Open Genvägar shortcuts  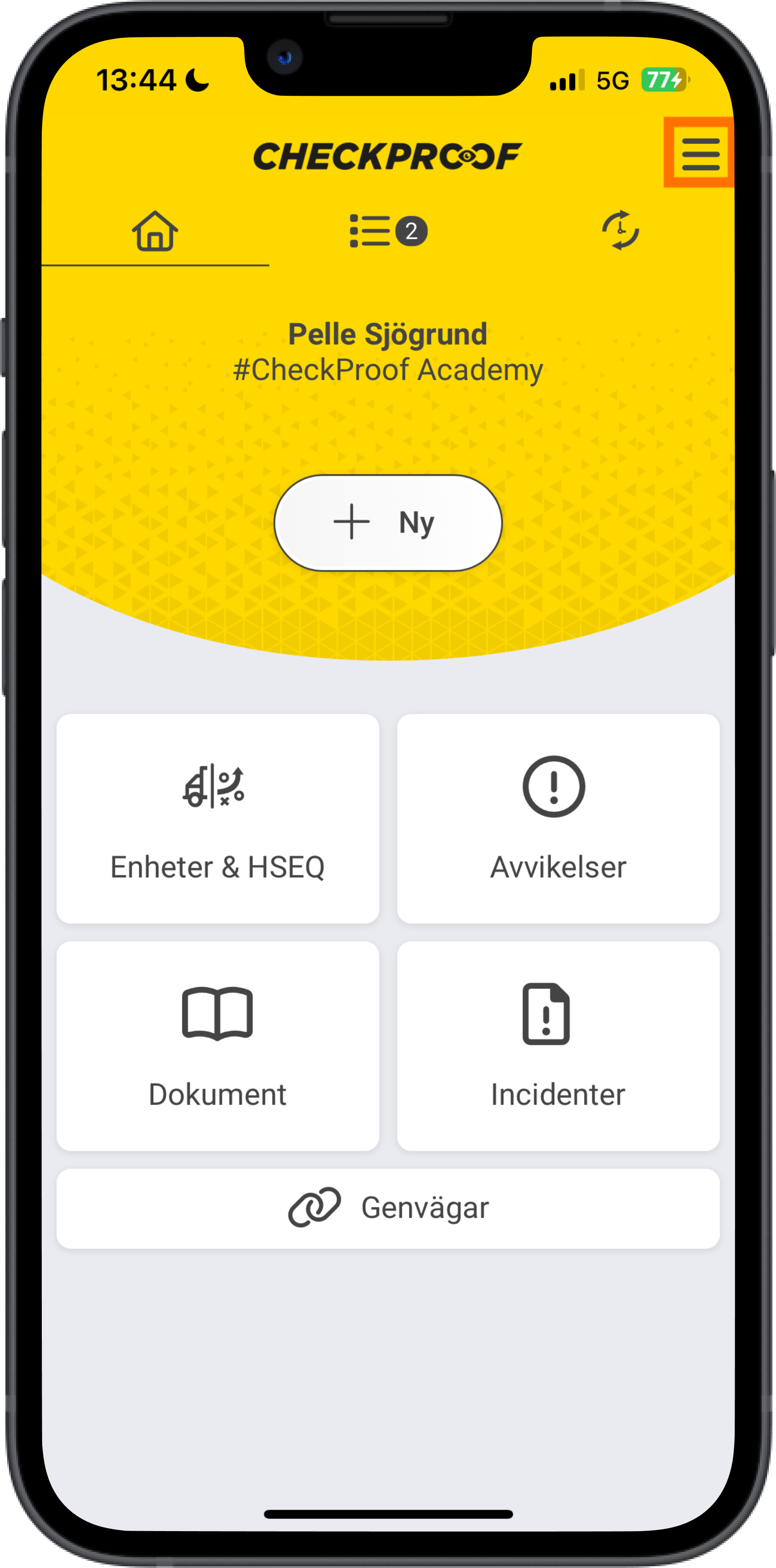[x=388, y=1208]
